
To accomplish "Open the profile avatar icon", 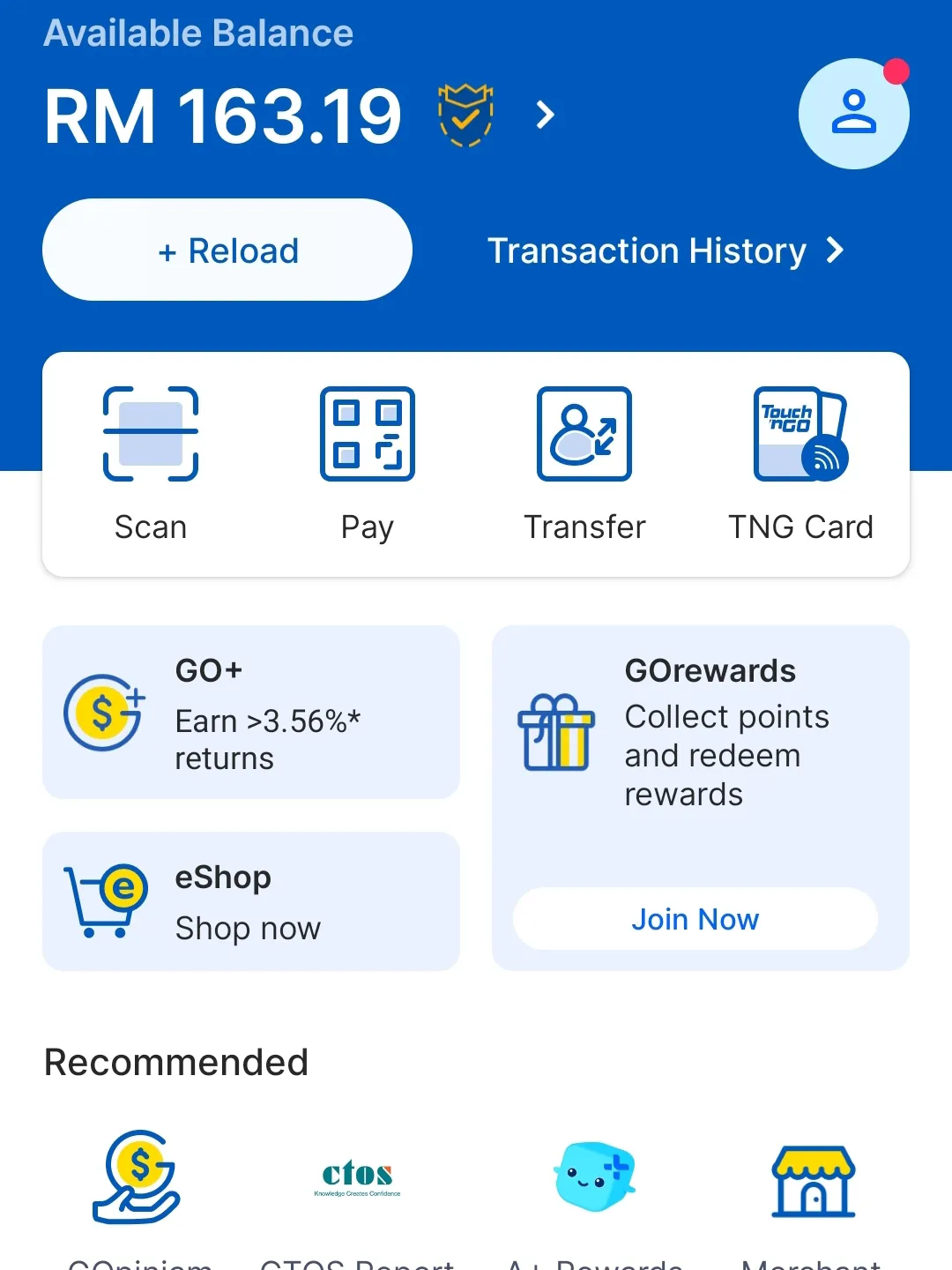I will click(x=853, y=114).
